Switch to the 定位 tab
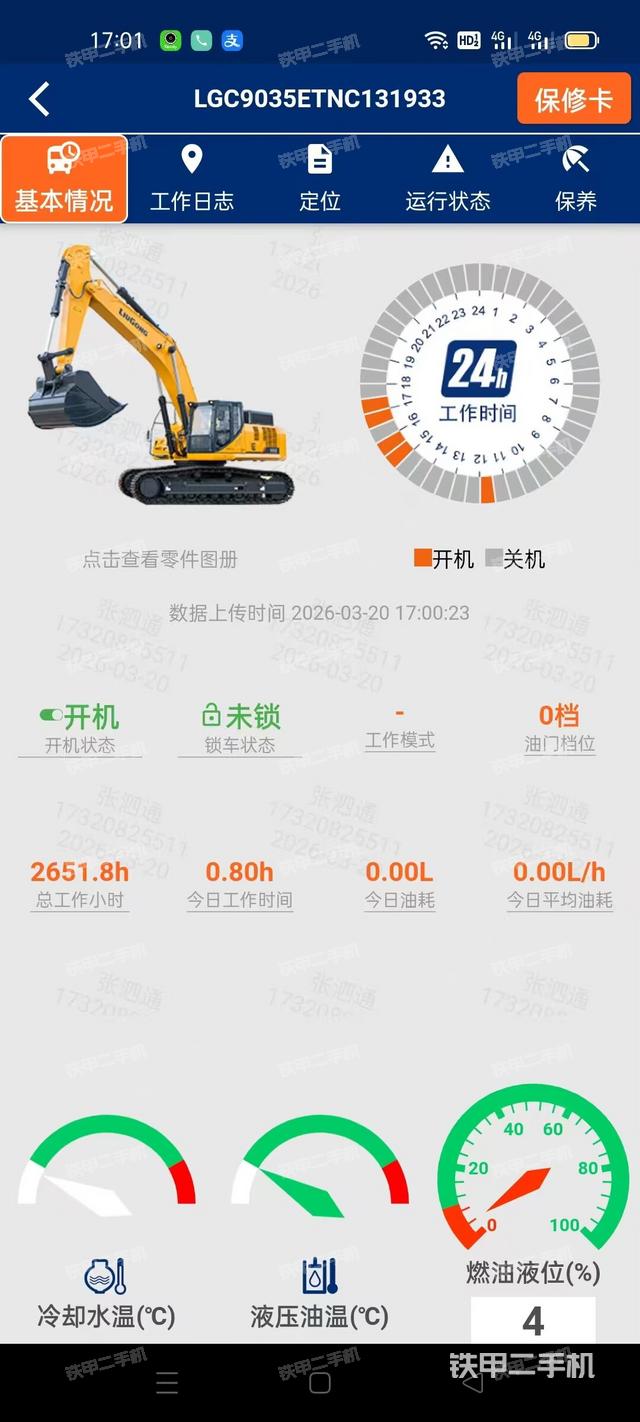The width and height of the screenshot is (640, 1422). 319,179
